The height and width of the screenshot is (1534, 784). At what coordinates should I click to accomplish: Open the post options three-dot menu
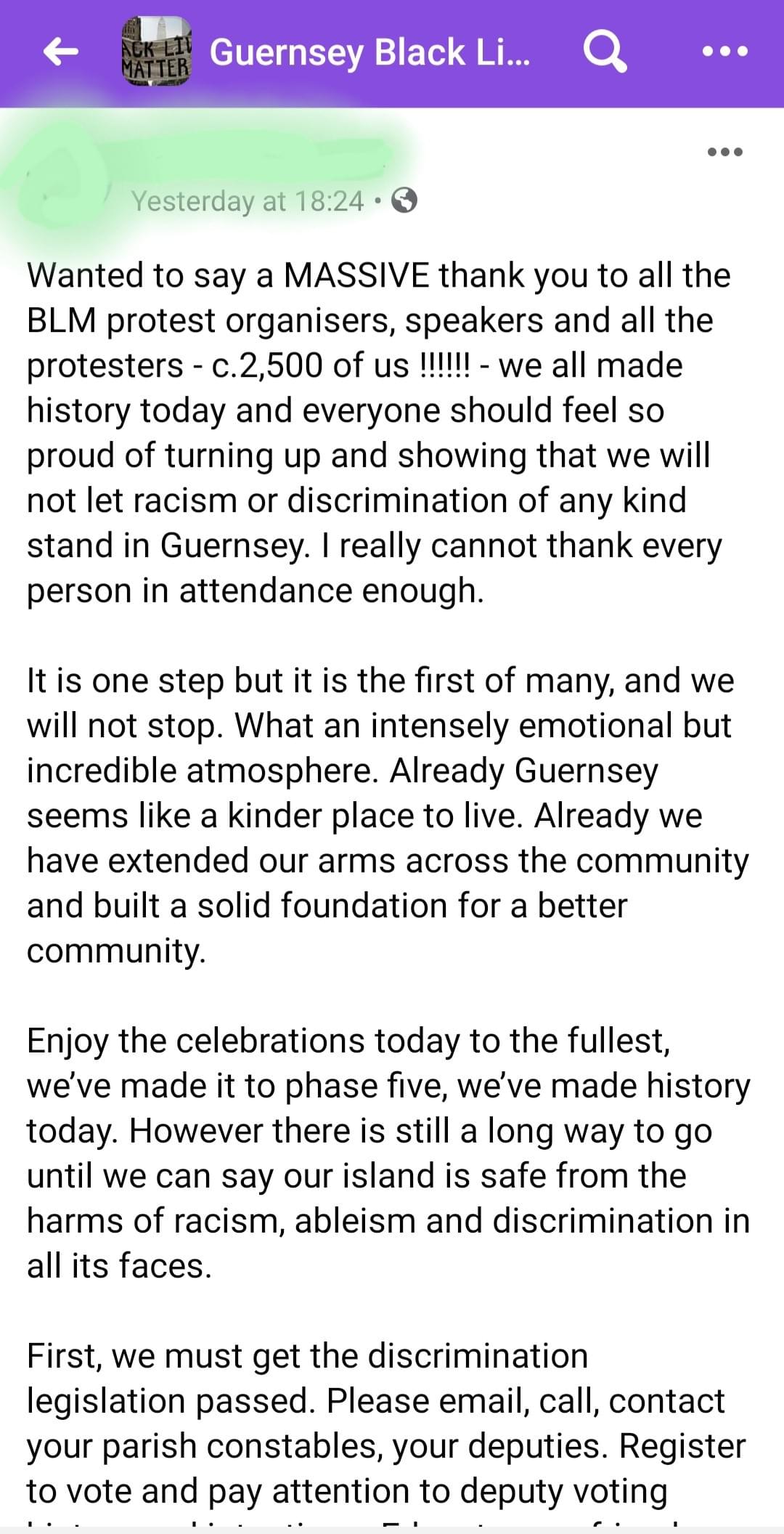click(725, 152)
